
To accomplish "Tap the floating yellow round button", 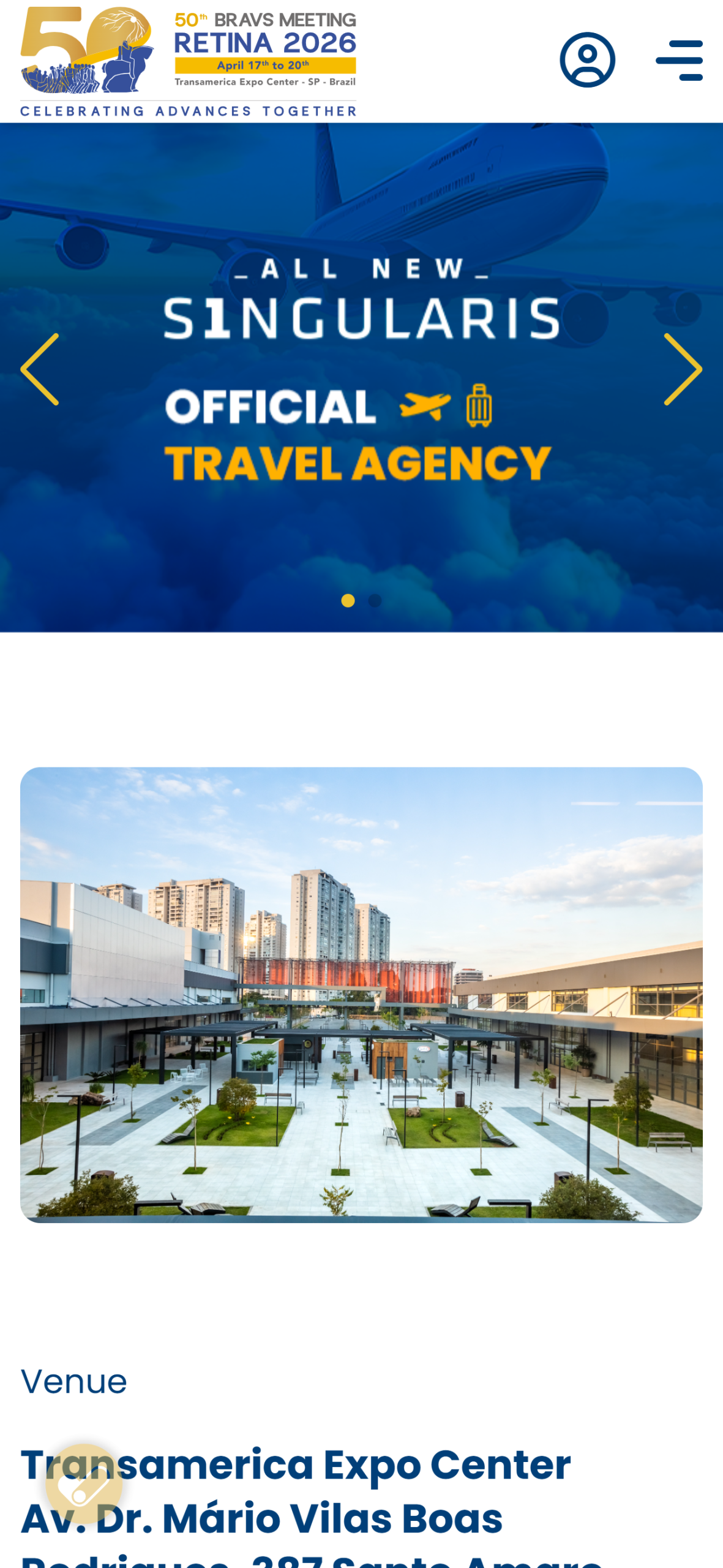I will 84,1483.
